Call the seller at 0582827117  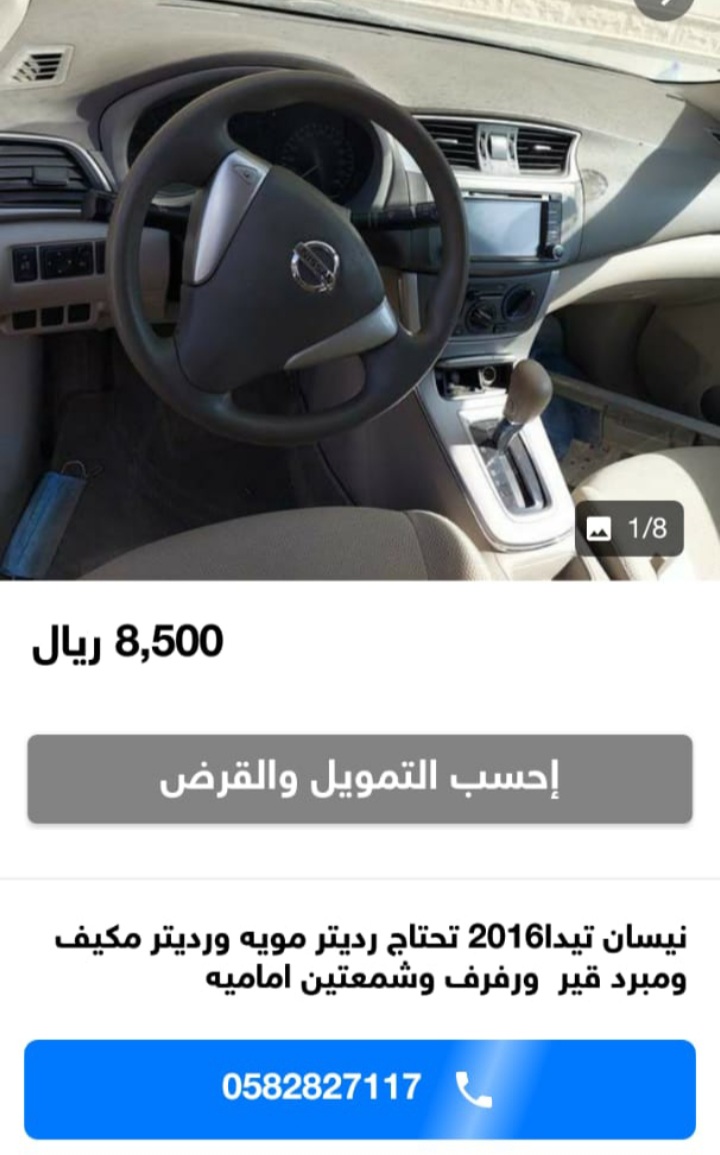(x=360, y=1089)
